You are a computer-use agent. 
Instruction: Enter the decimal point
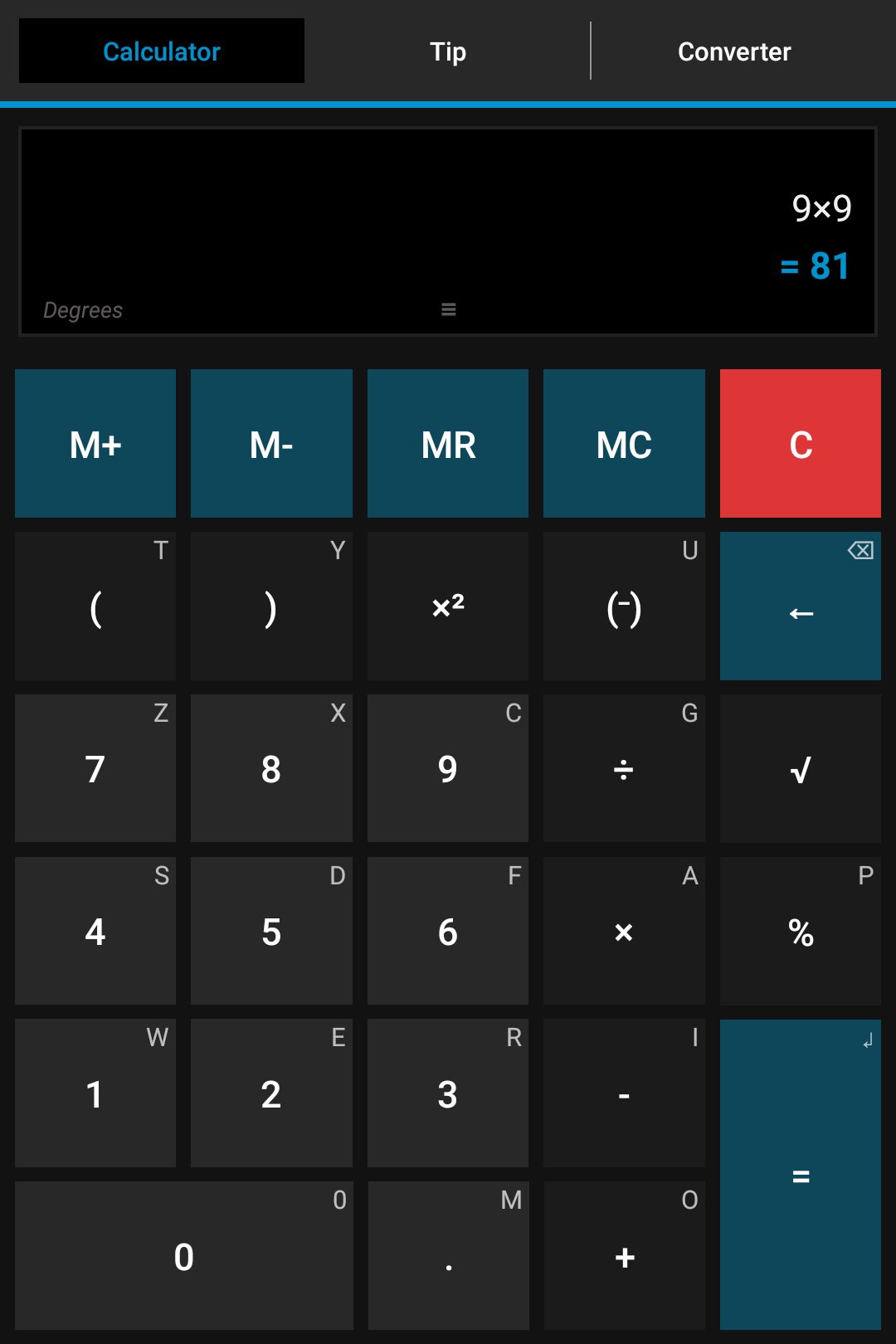coord(448,1256)
